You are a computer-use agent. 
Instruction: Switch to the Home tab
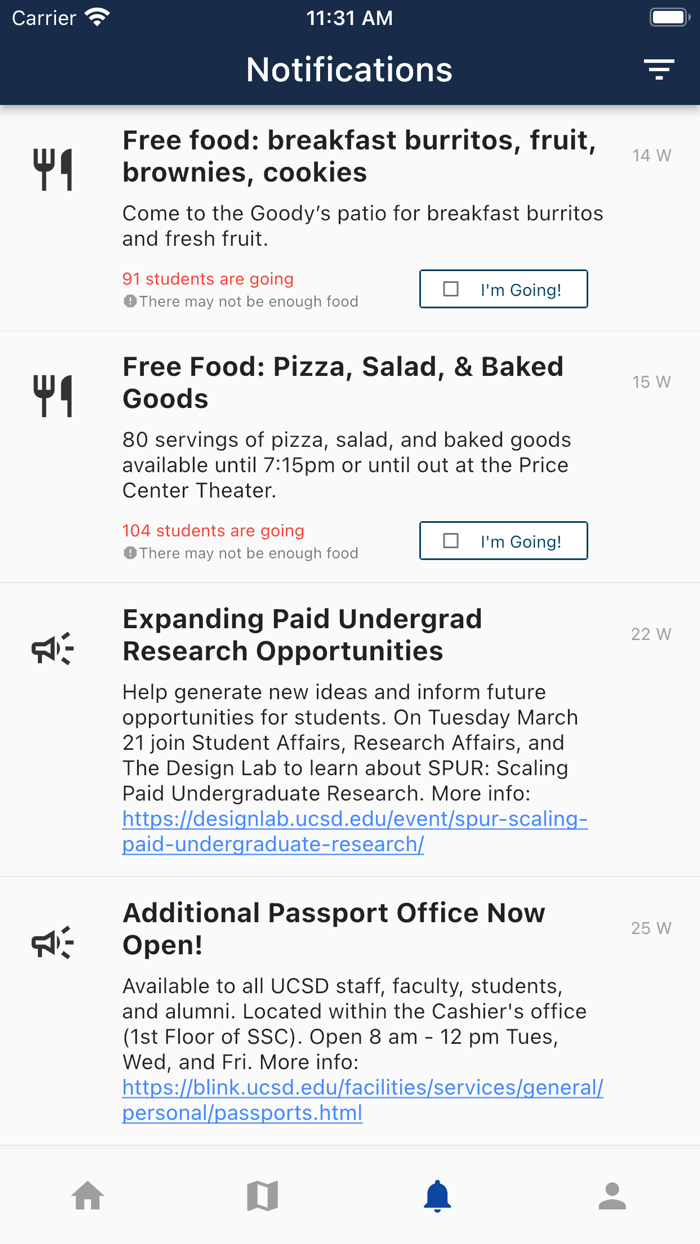[88, 1195]
